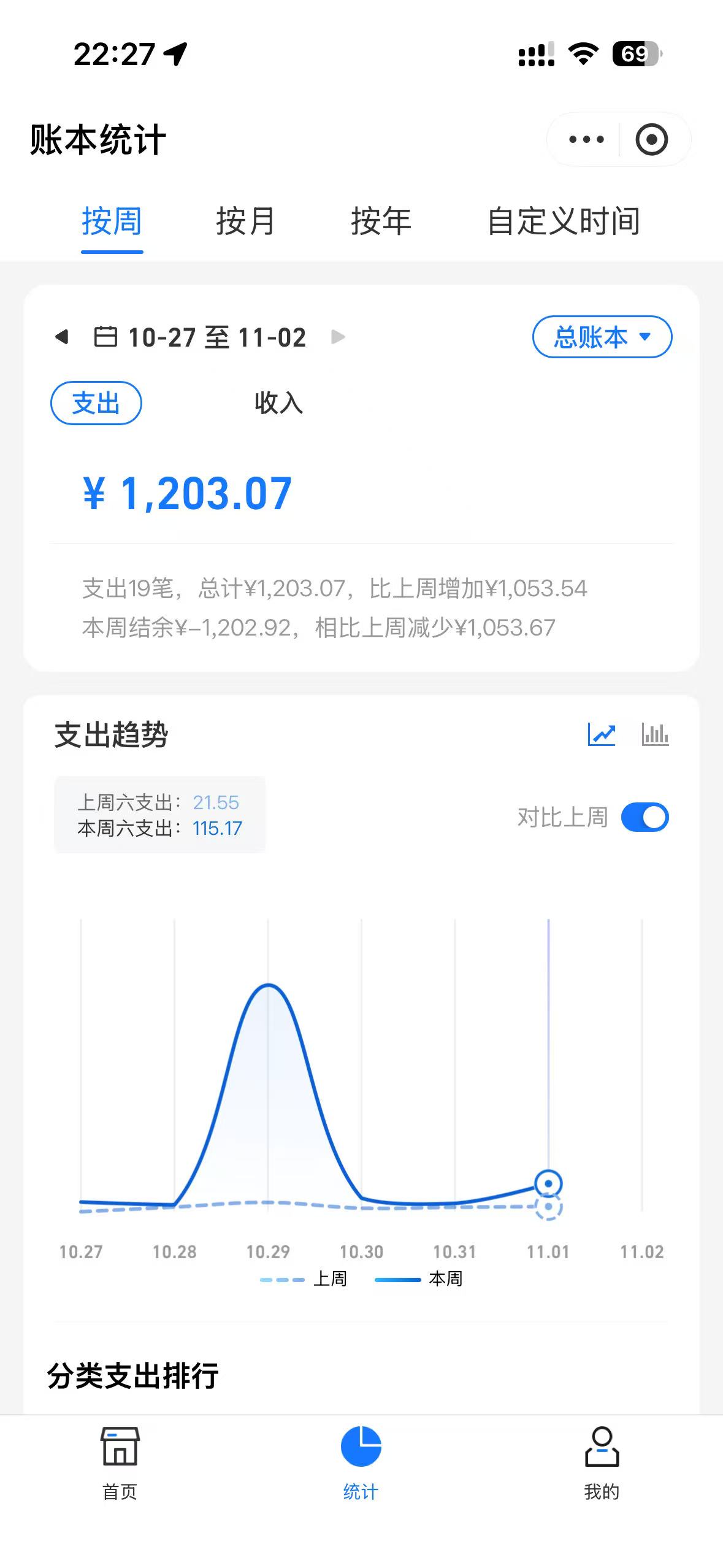Show the line chart view
Screen dimensions: 723x1568
(x=602, y=734)
